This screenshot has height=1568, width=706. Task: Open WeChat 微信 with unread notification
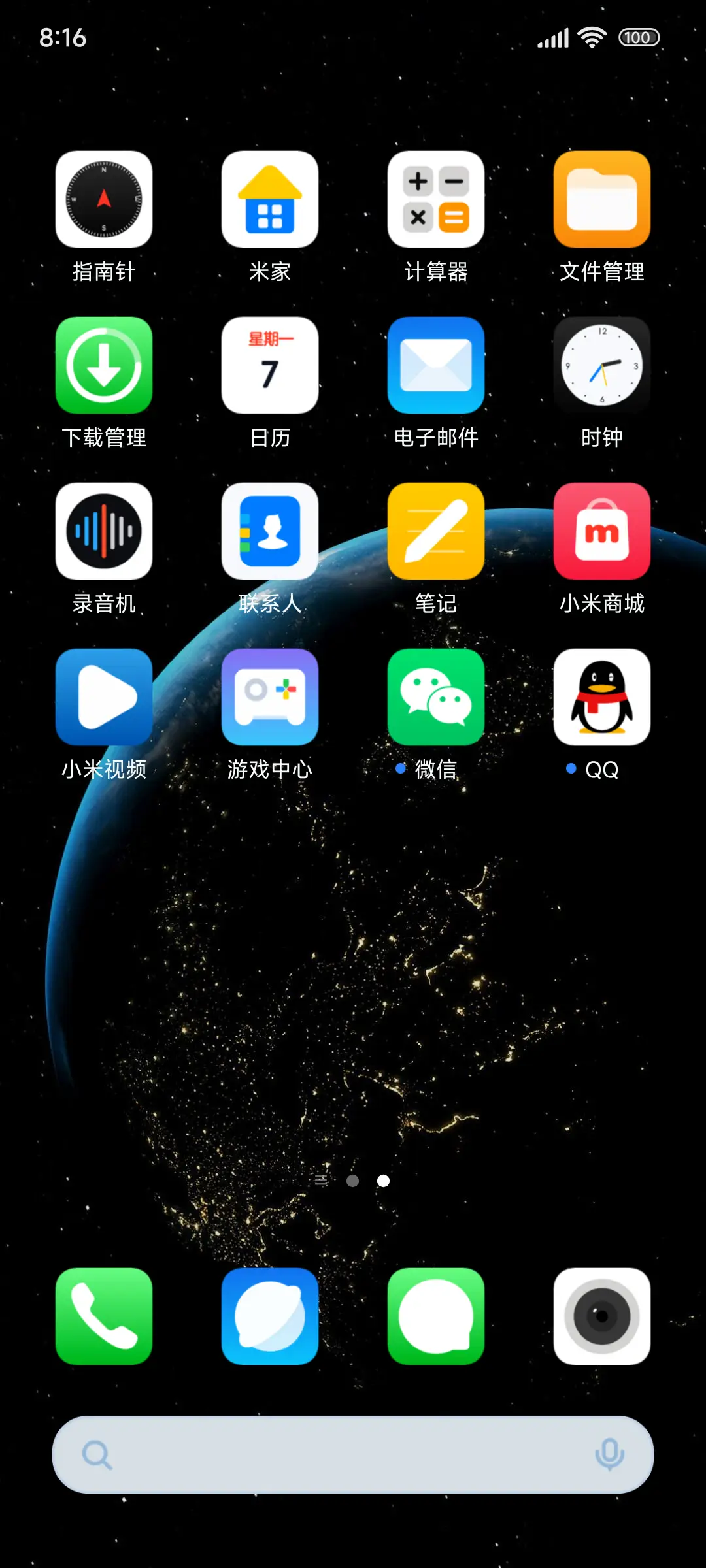436,697
